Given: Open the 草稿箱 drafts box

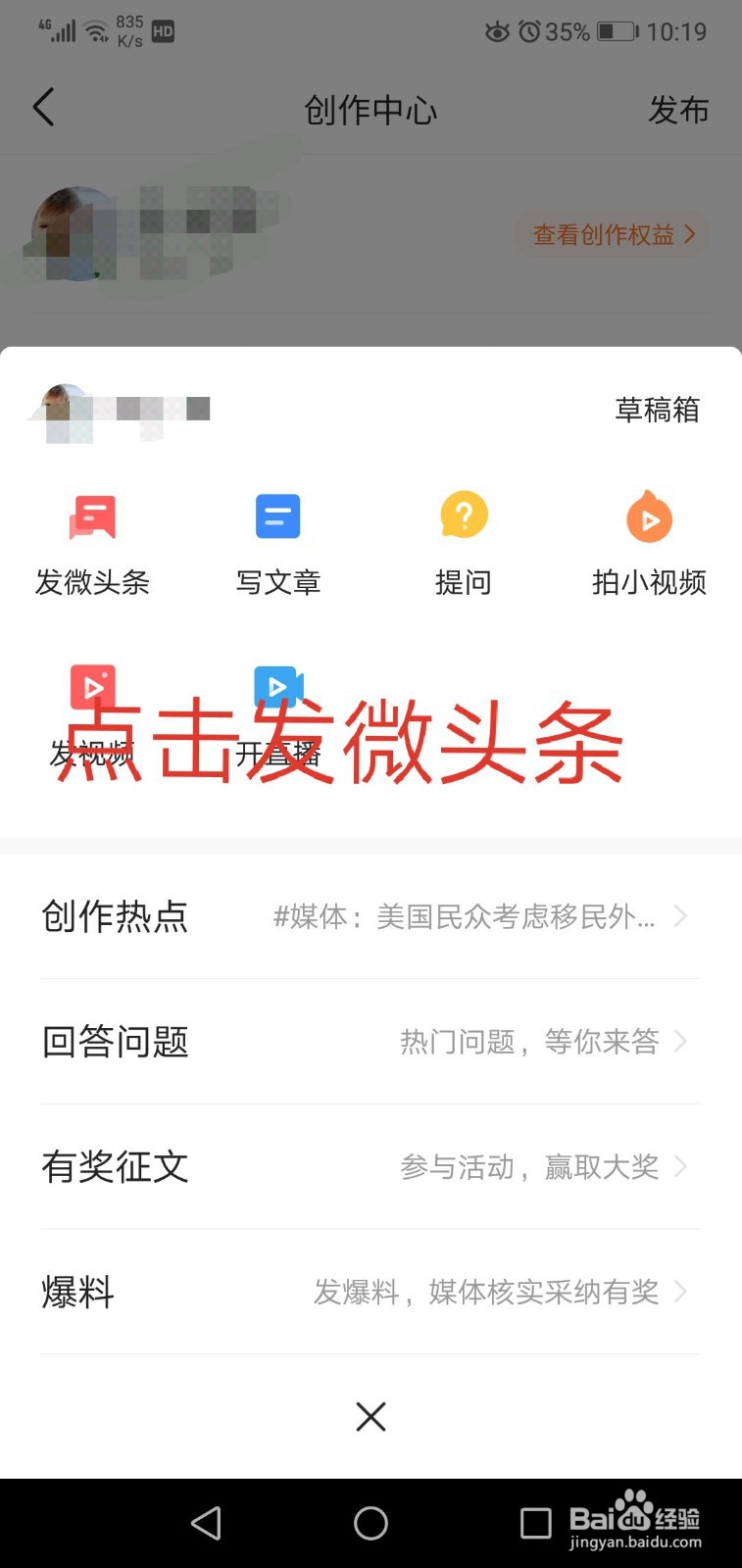Looking at the screenshot, I should click(x=658, y=410).
